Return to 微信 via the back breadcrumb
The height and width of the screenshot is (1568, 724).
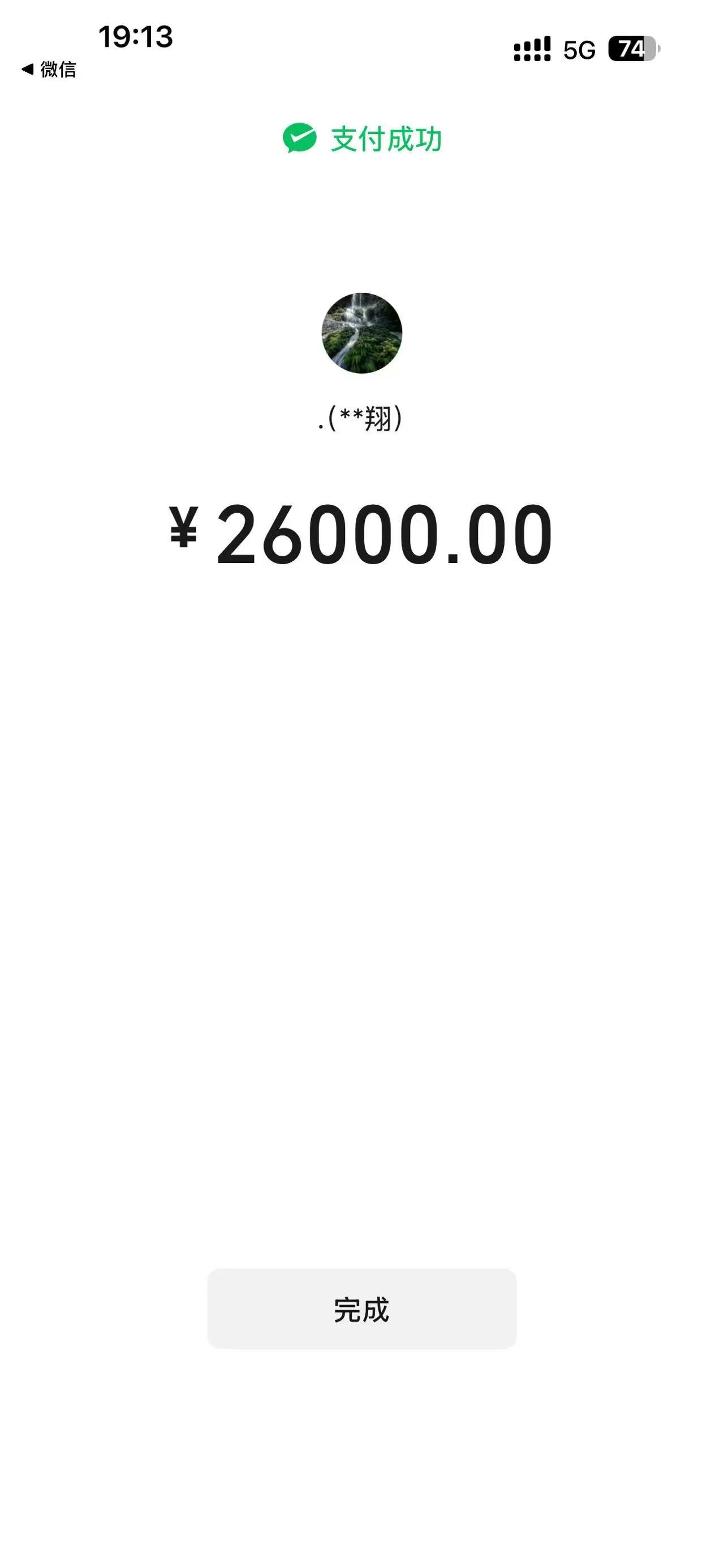point(49,70)
